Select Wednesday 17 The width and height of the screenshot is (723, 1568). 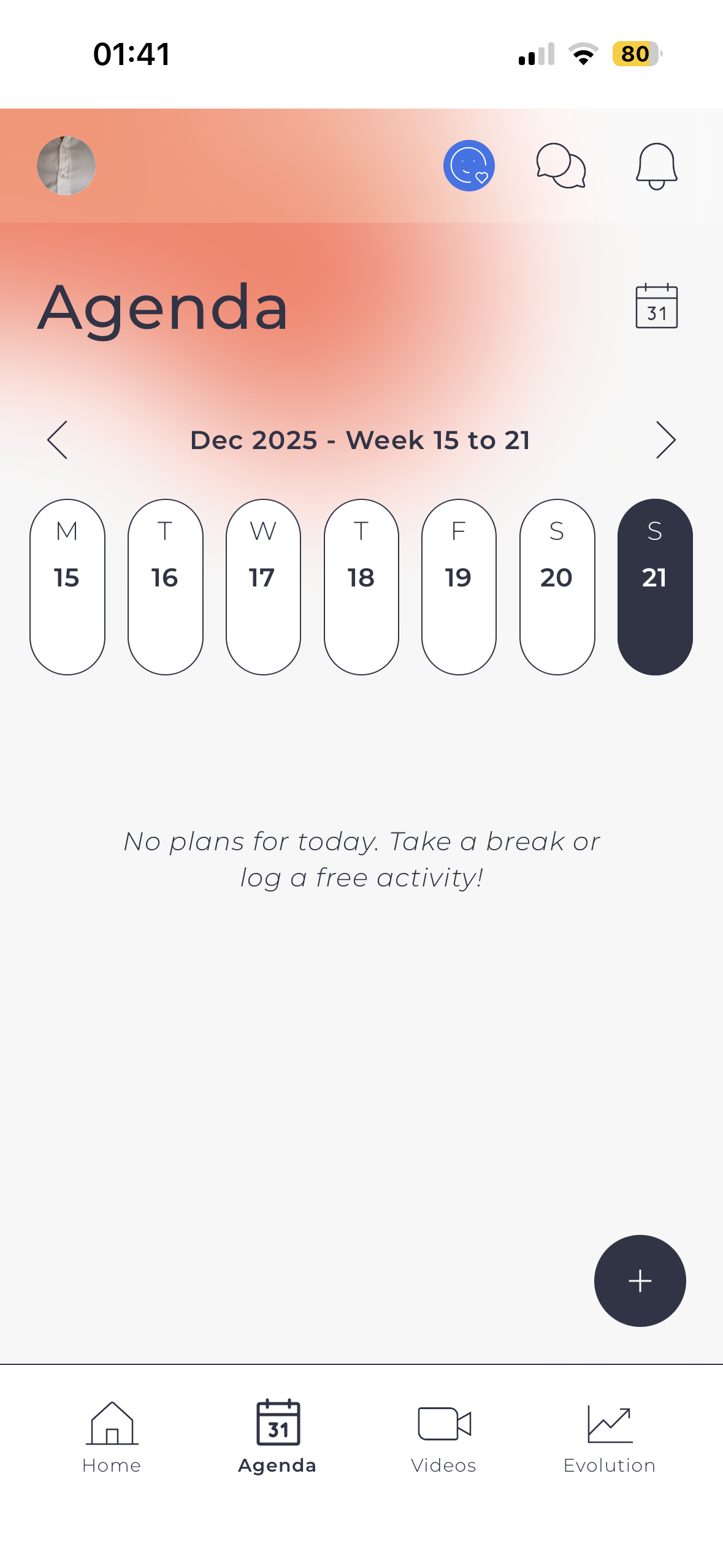pos(263,586)
